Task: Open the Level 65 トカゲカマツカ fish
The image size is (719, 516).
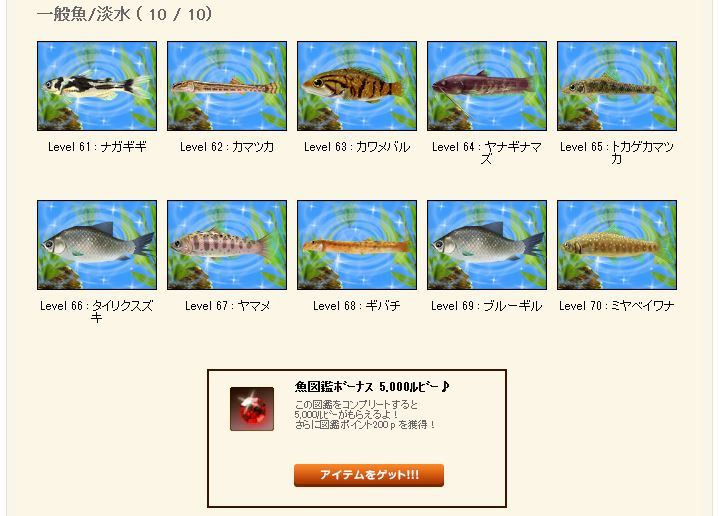Action: 617,86
